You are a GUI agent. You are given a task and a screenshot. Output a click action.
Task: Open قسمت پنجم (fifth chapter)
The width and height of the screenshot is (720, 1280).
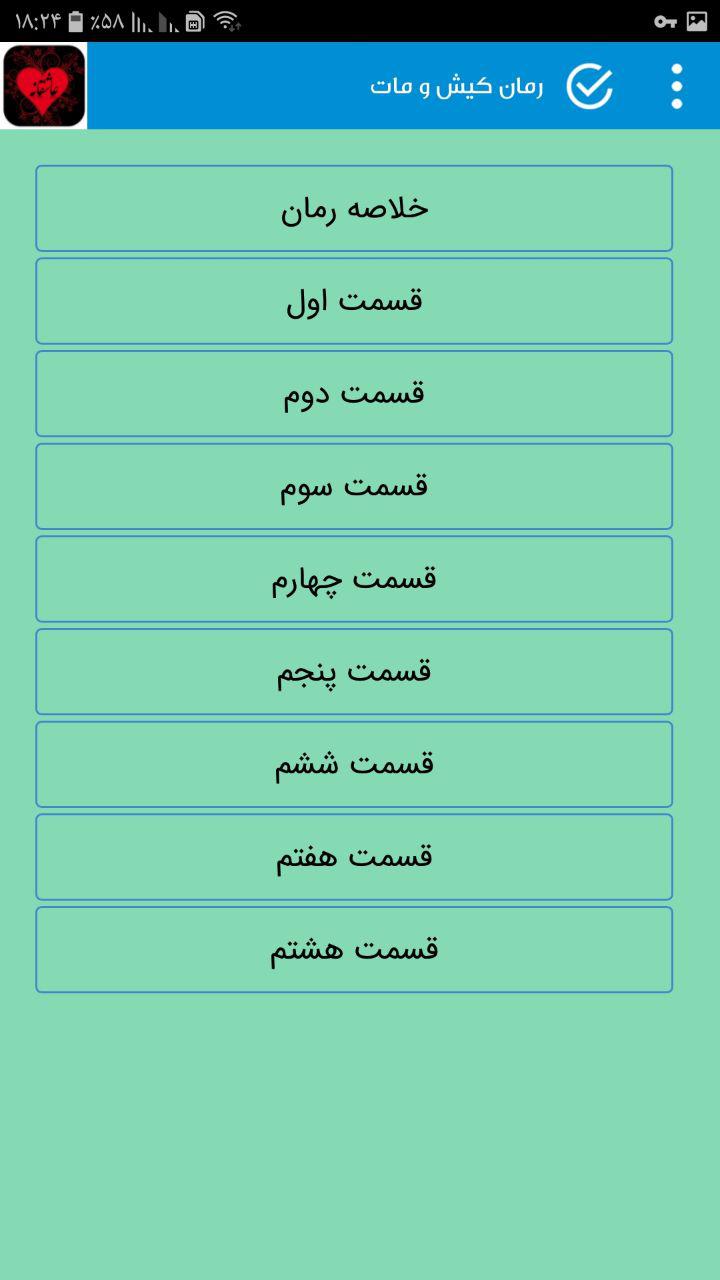tap(354, 671)
